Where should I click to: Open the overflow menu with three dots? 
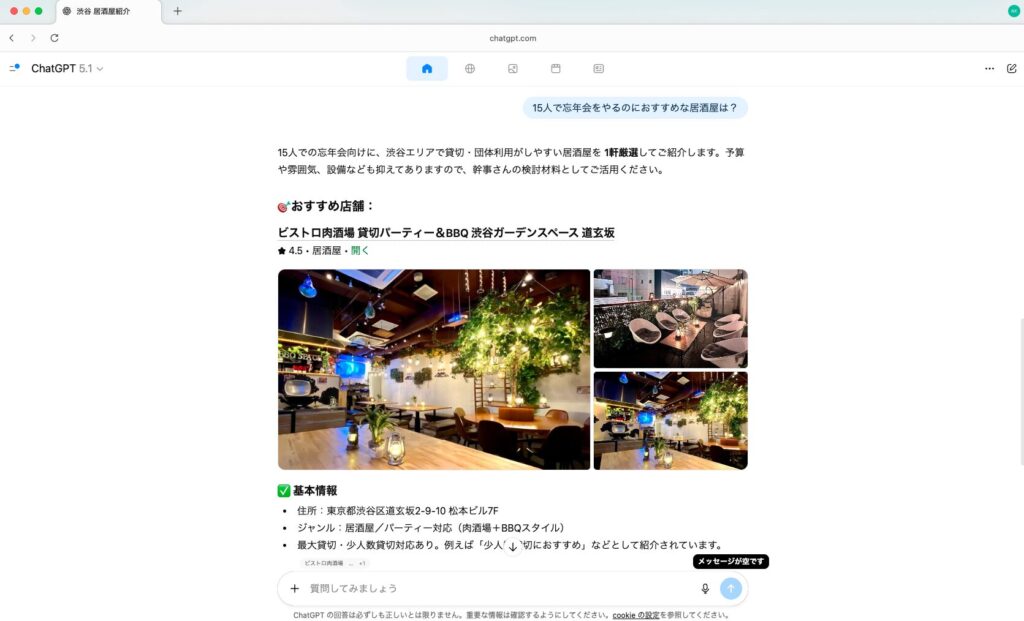click(x=989, y=68)
